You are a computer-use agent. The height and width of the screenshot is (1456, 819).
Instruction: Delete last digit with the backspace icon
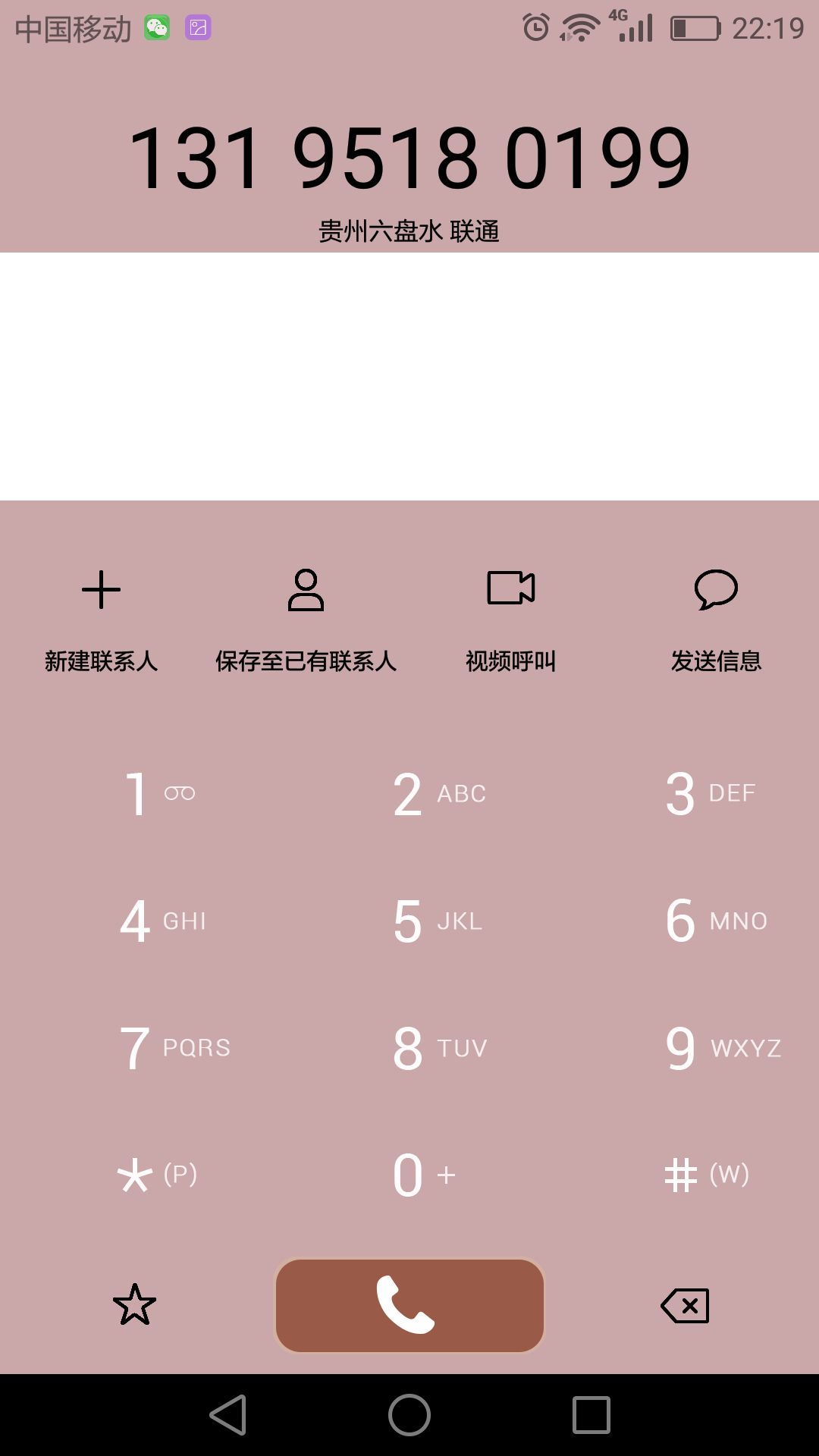tap(685, 1306)
